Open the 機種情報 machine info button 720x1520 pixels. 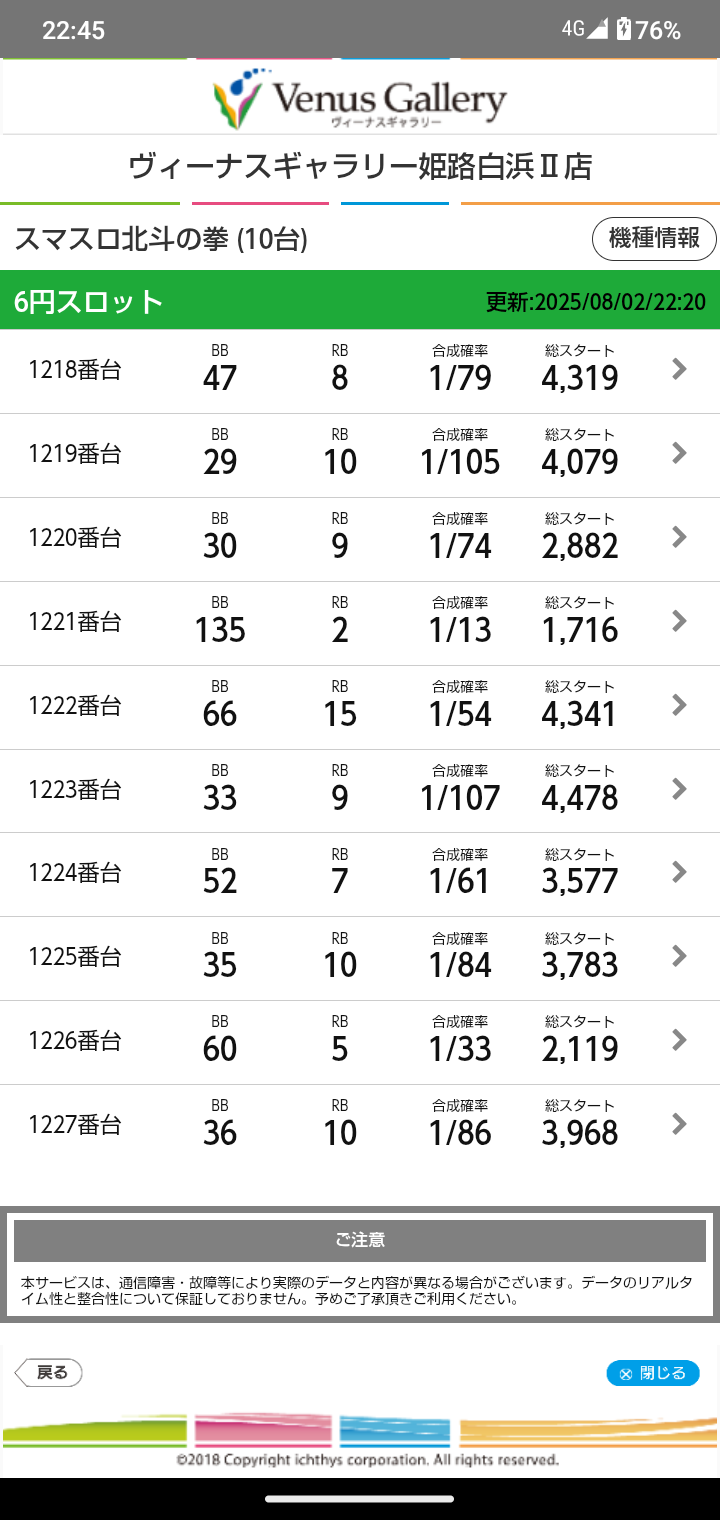coord(655,240)
